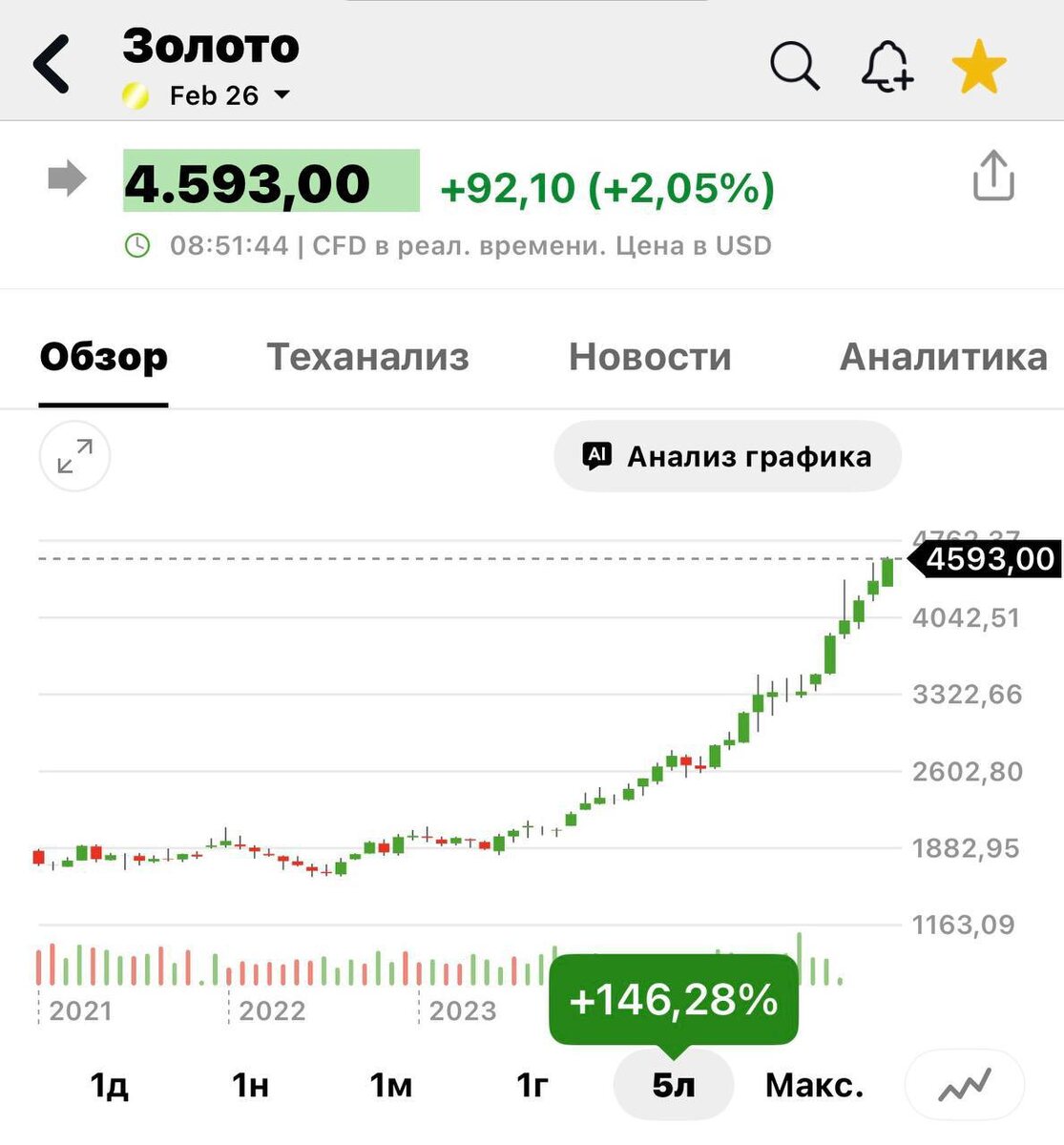Create a price alert with bell icon
Viewport: 1064px width, 1145px height.
tap(887, 67)
